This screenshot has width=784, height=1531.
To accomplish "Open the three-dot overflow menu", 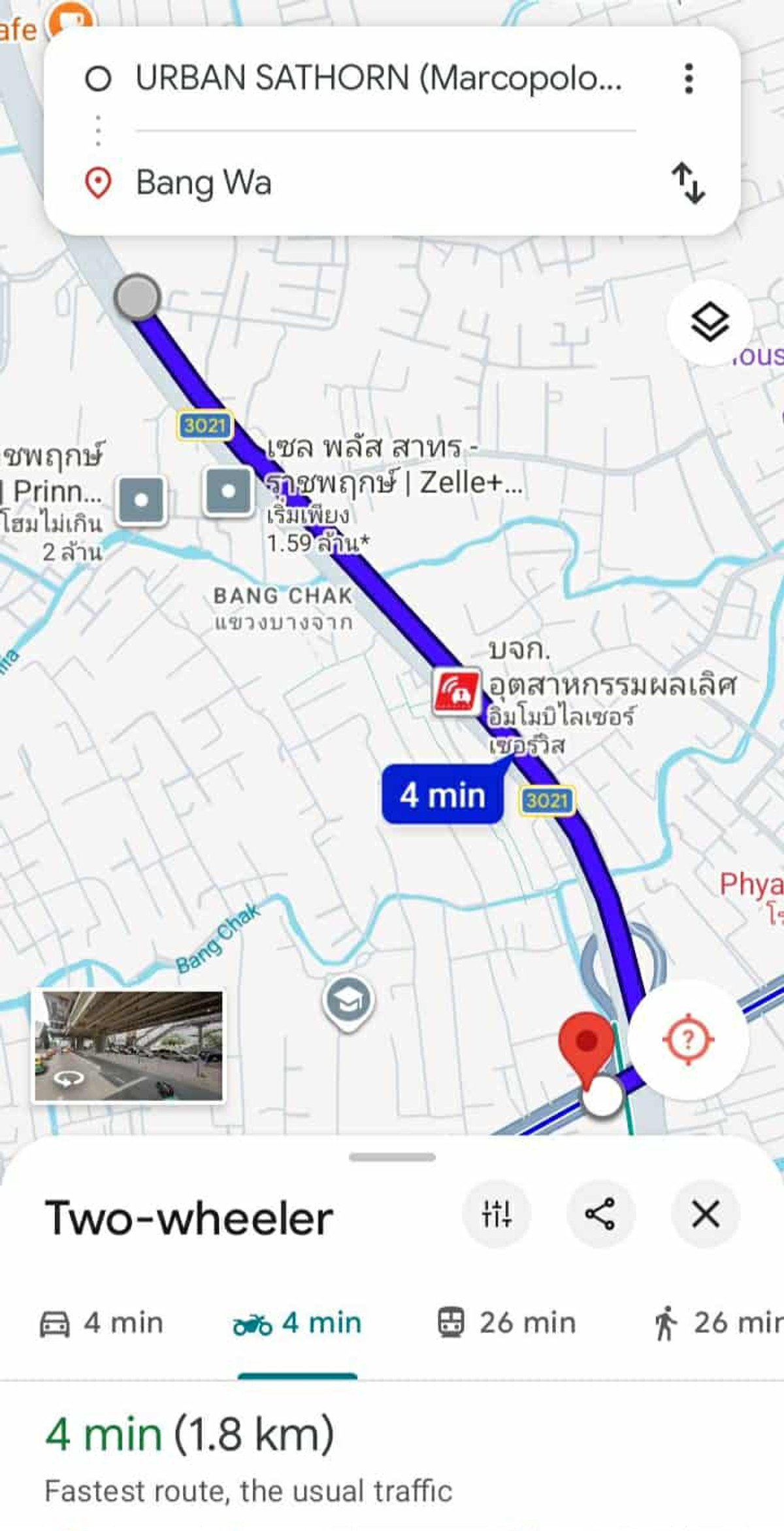I will (688, 78).
